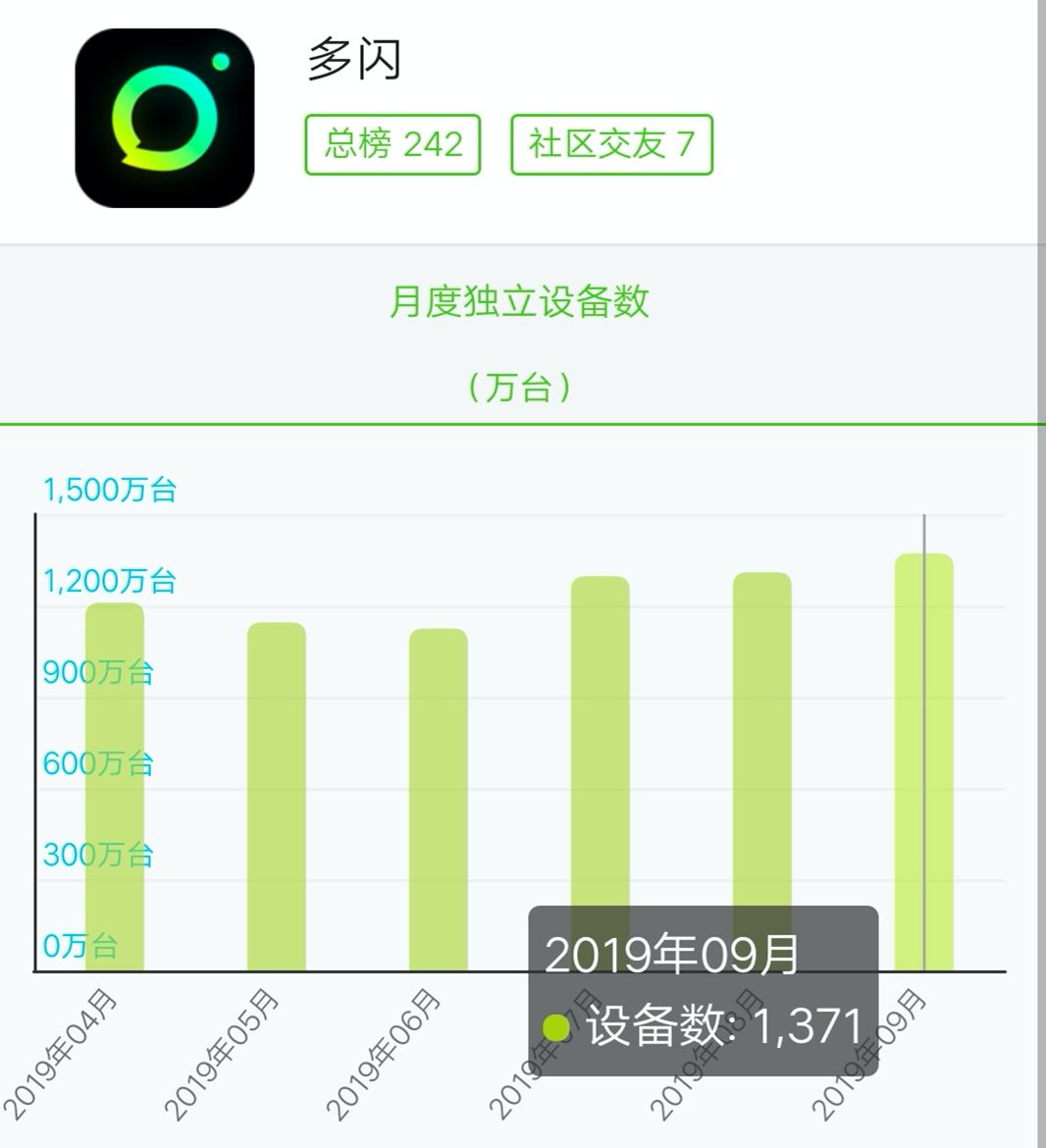Open the 总榜 242 ranking chip

tap(392, 144)
